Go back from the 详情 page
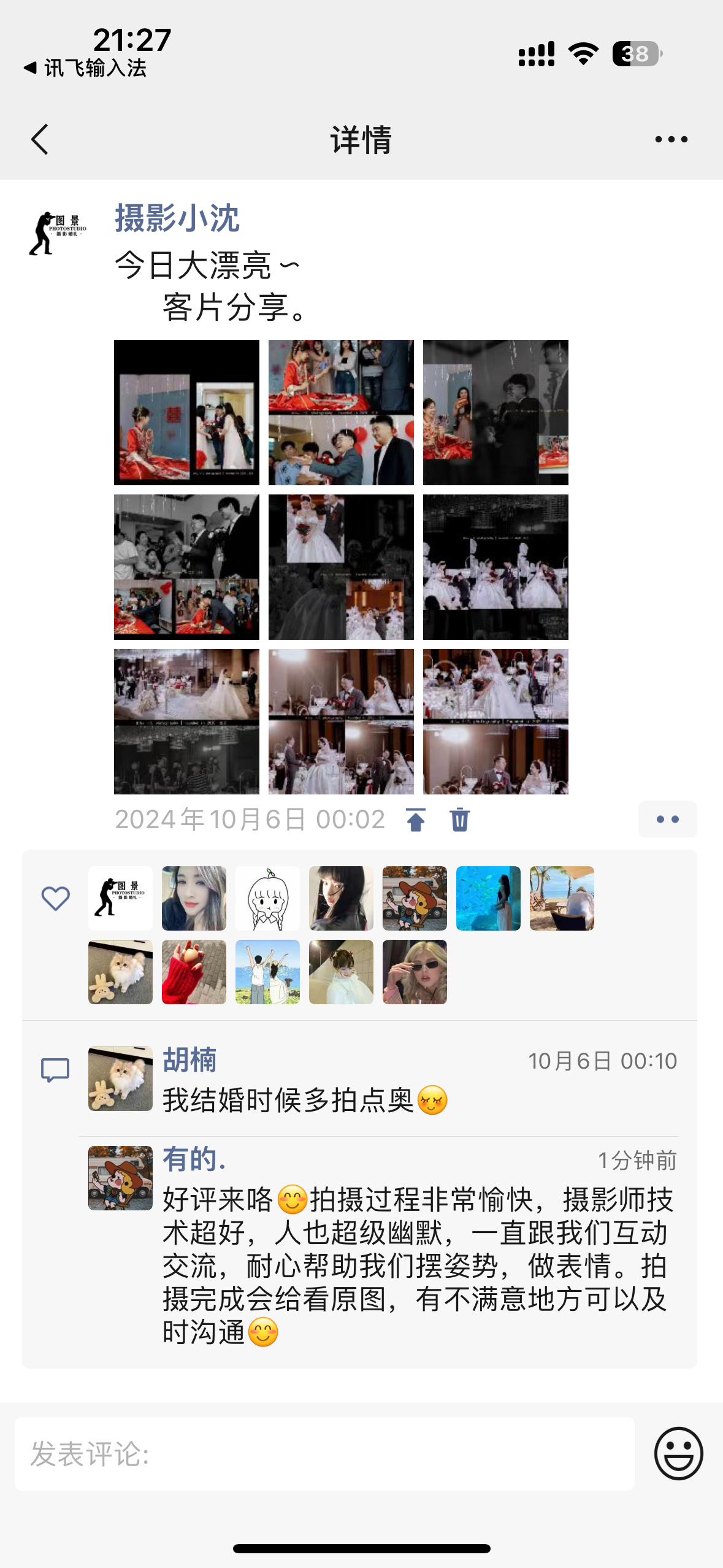723x1568 pixels. 40,139
